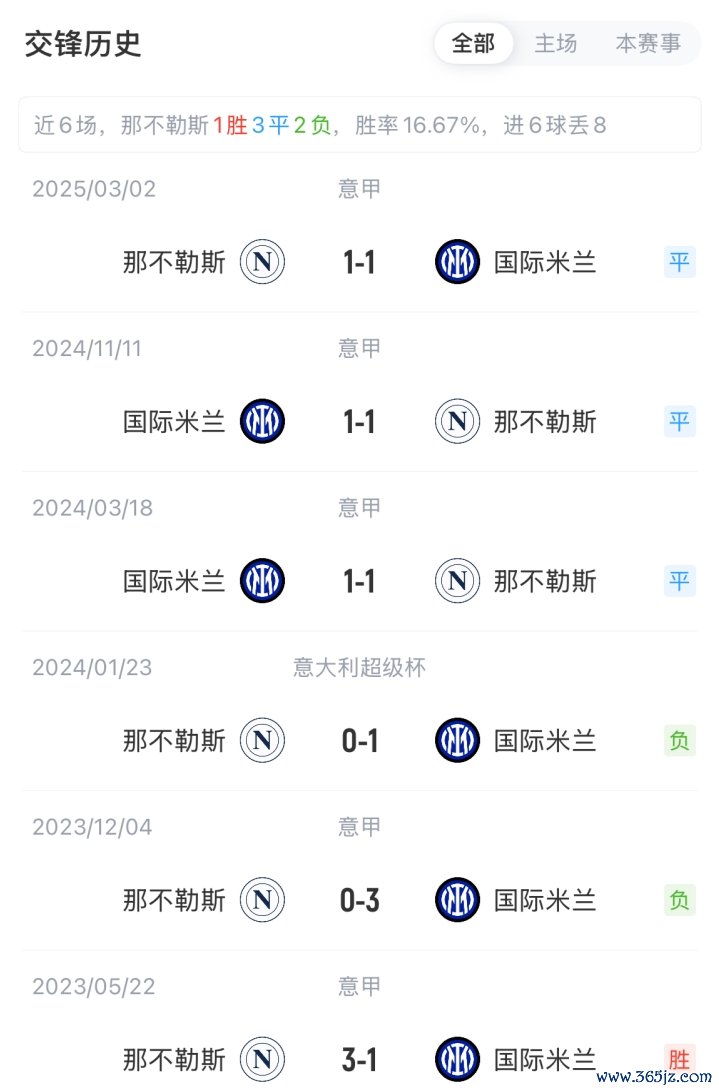Switch to the 主场 tab
Screen dimensions: 719x1092
tap(555, 44)
